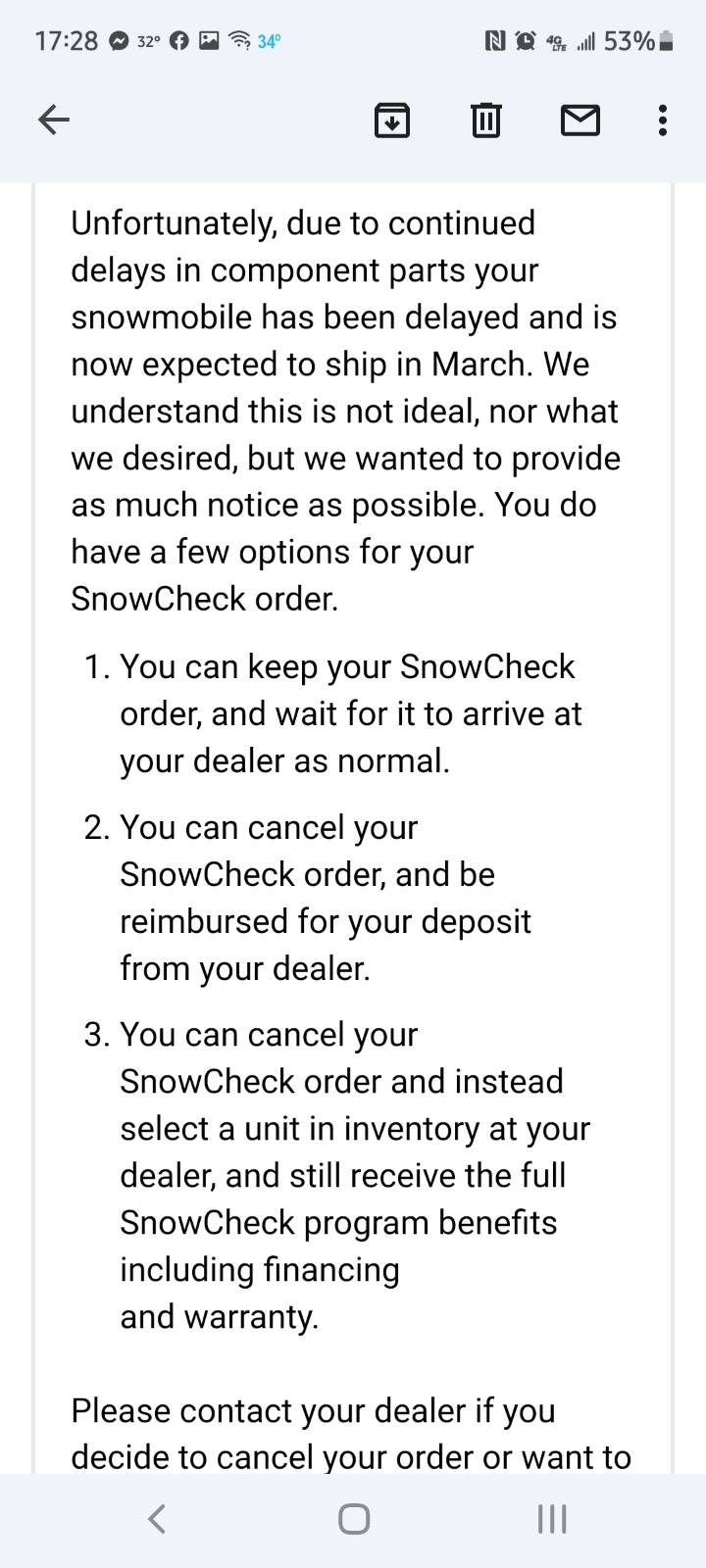The image size is (706, 1568).
Task: Open the three-dot overflow menu
Action: click(x=663, y=121)
